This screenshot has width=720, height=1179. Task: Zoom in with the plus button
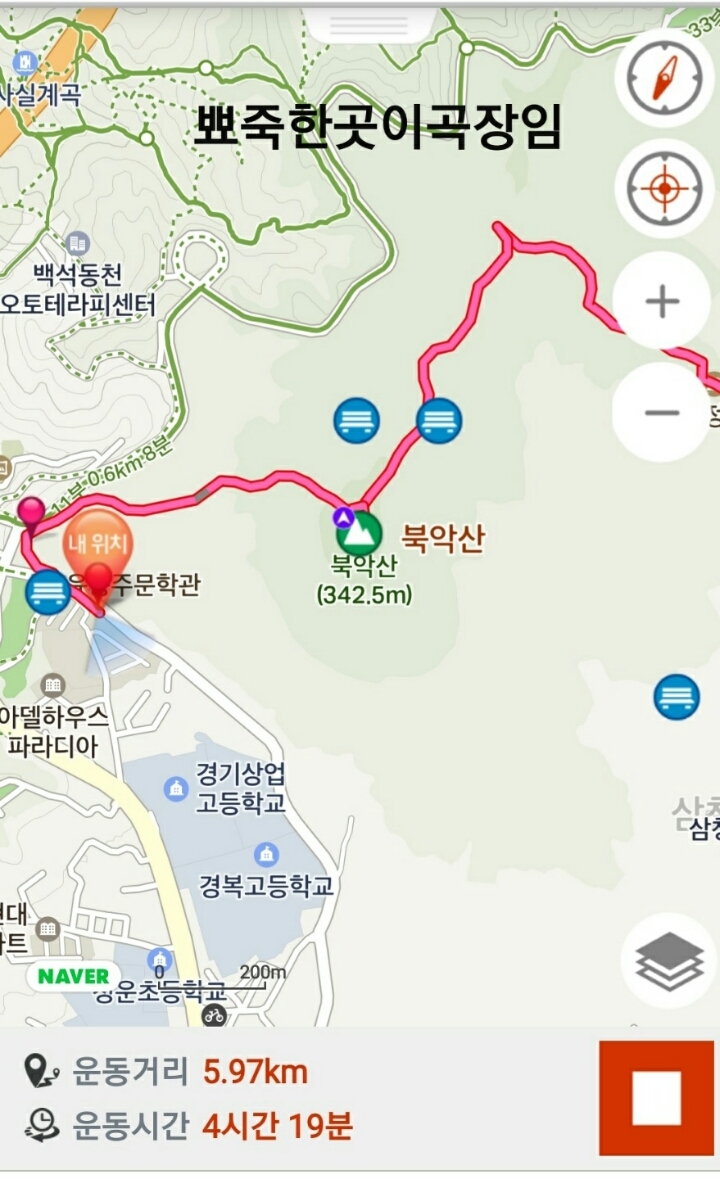pyautogui.click(x=662, y=301)
